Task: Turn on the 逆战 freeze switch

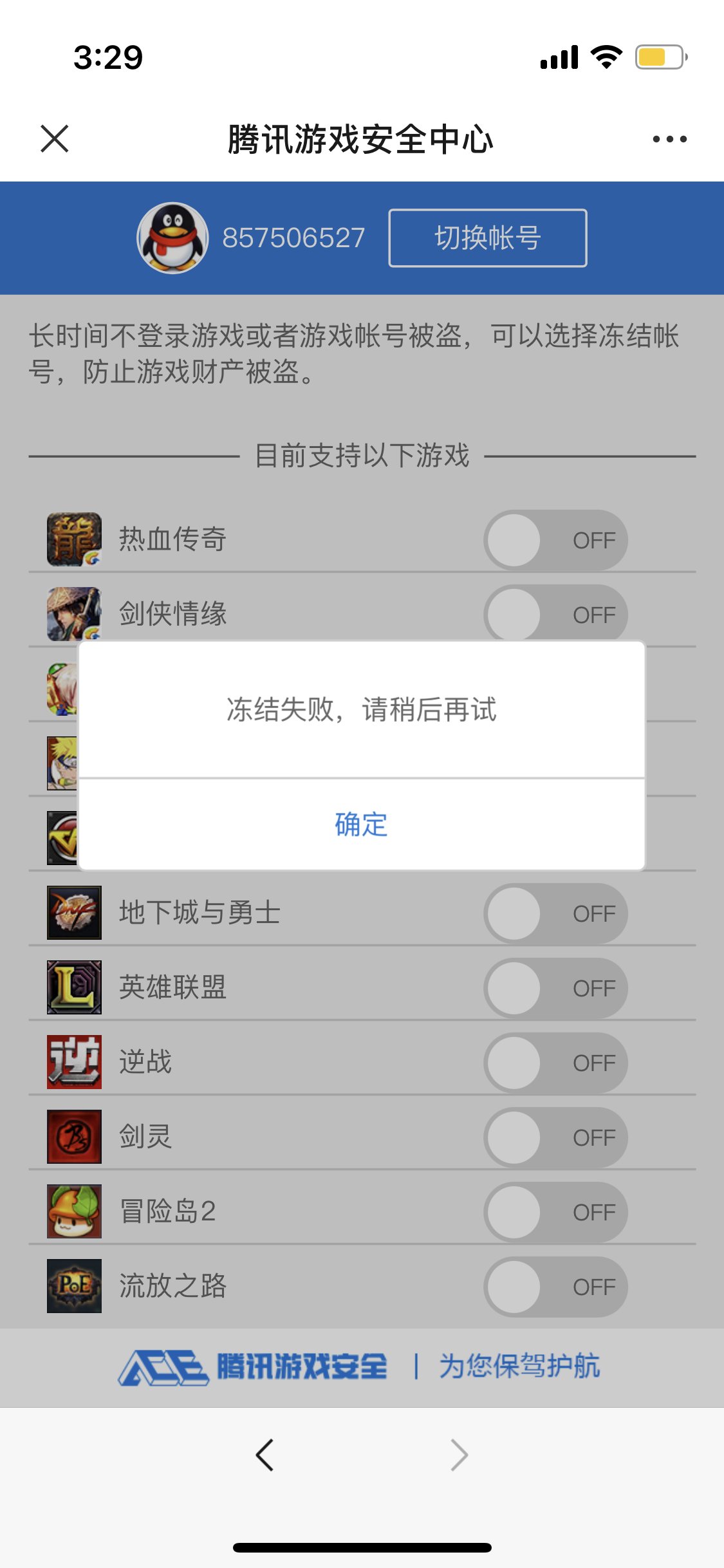Action: [x=555, y=1063]
